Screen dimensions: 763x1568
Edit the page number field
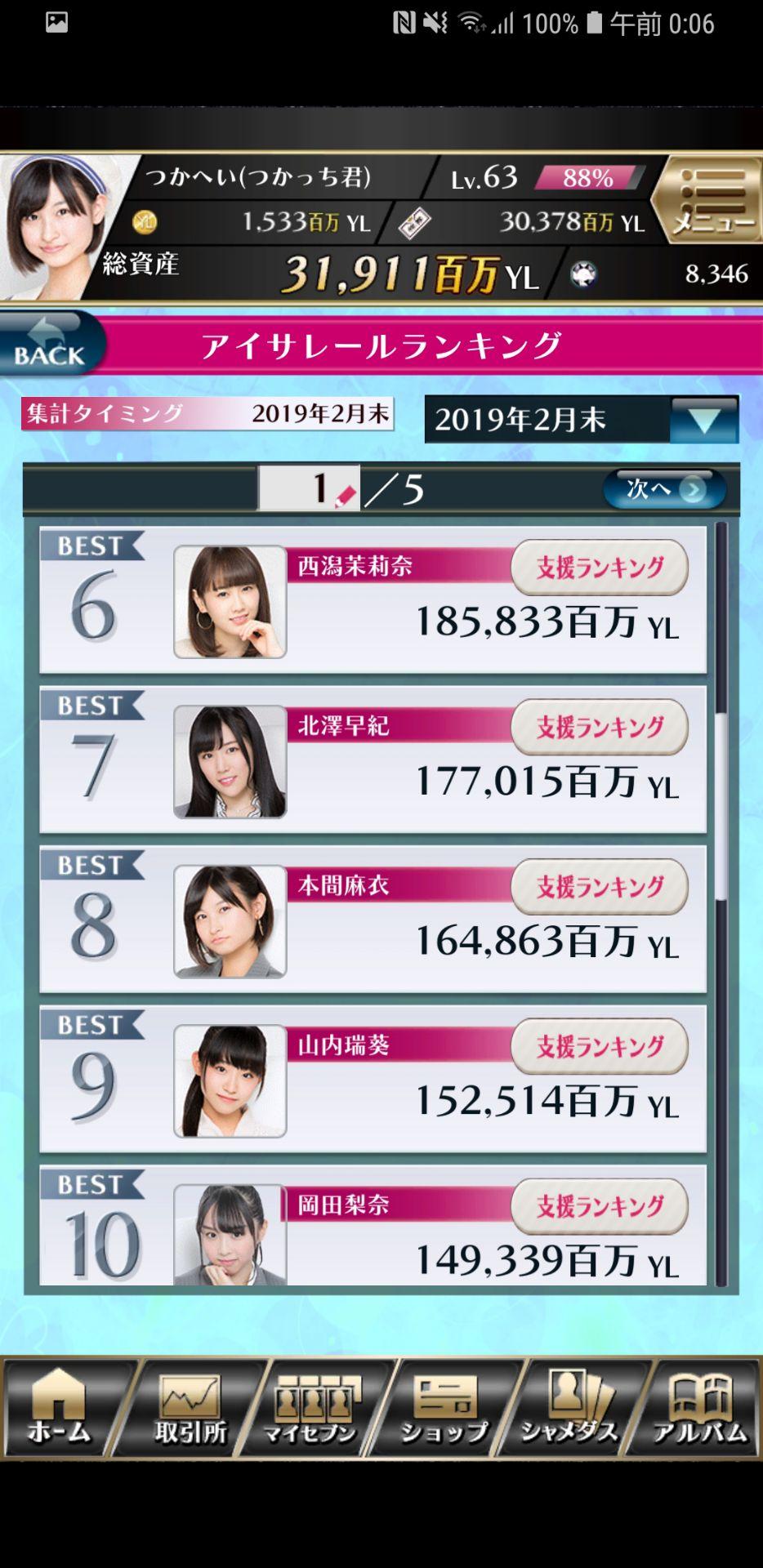[x=309, y=489]
